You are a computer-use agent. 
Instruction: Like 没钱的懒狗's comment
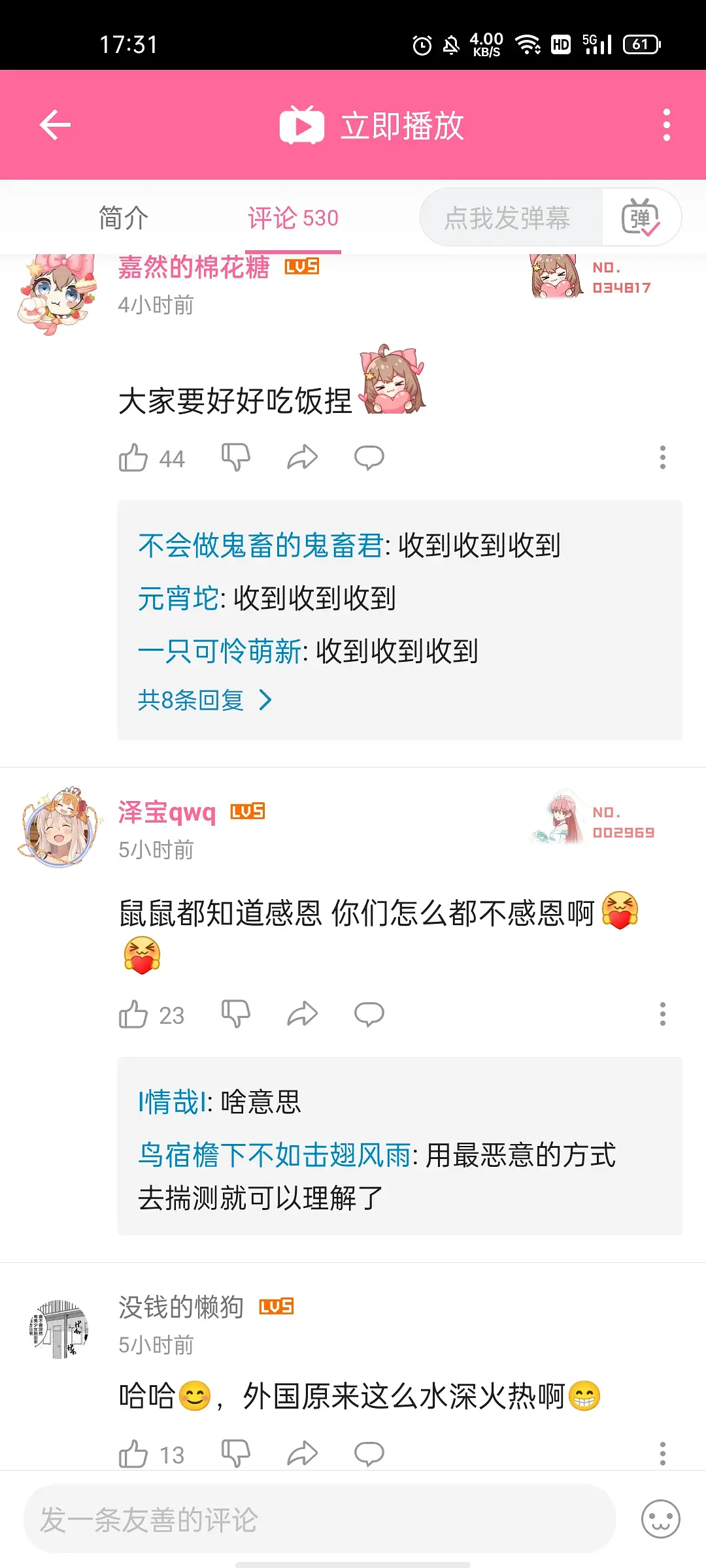click(133, 1454)
